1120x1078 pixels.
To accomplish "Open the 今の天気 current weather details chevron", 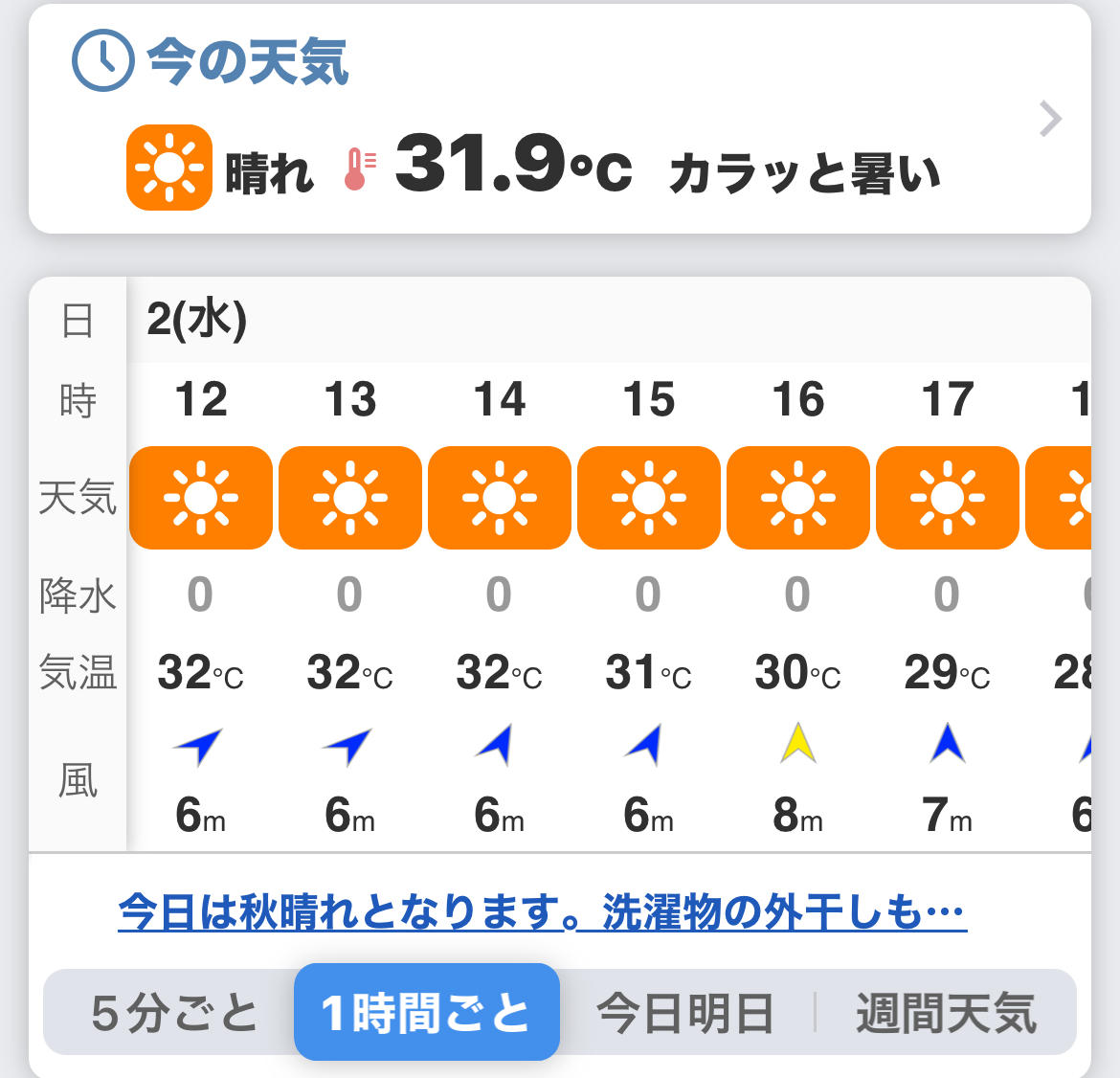I will pyautogui.click(x=1050, y=120).
